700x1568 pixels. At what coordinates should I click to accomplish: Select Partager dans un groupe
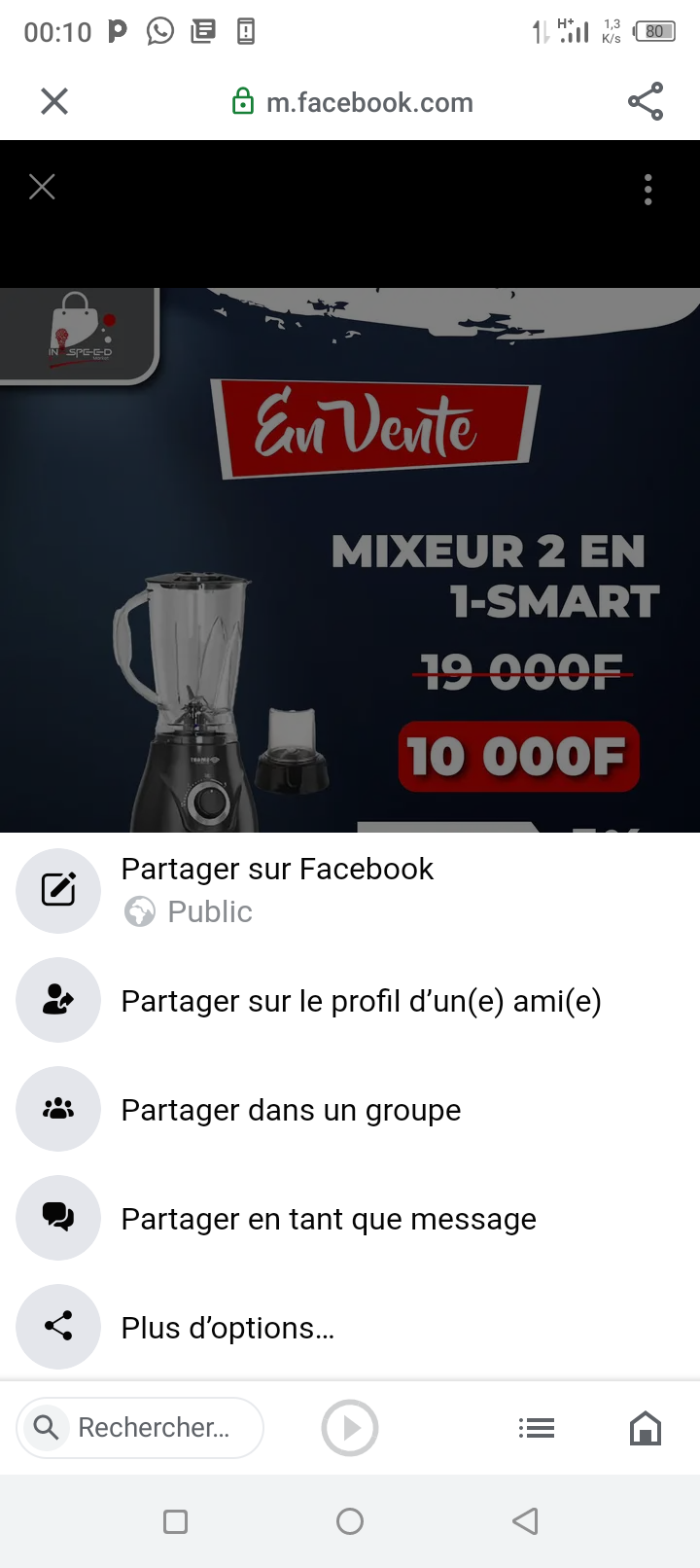pyautogui.click(x=291, y=1110)
